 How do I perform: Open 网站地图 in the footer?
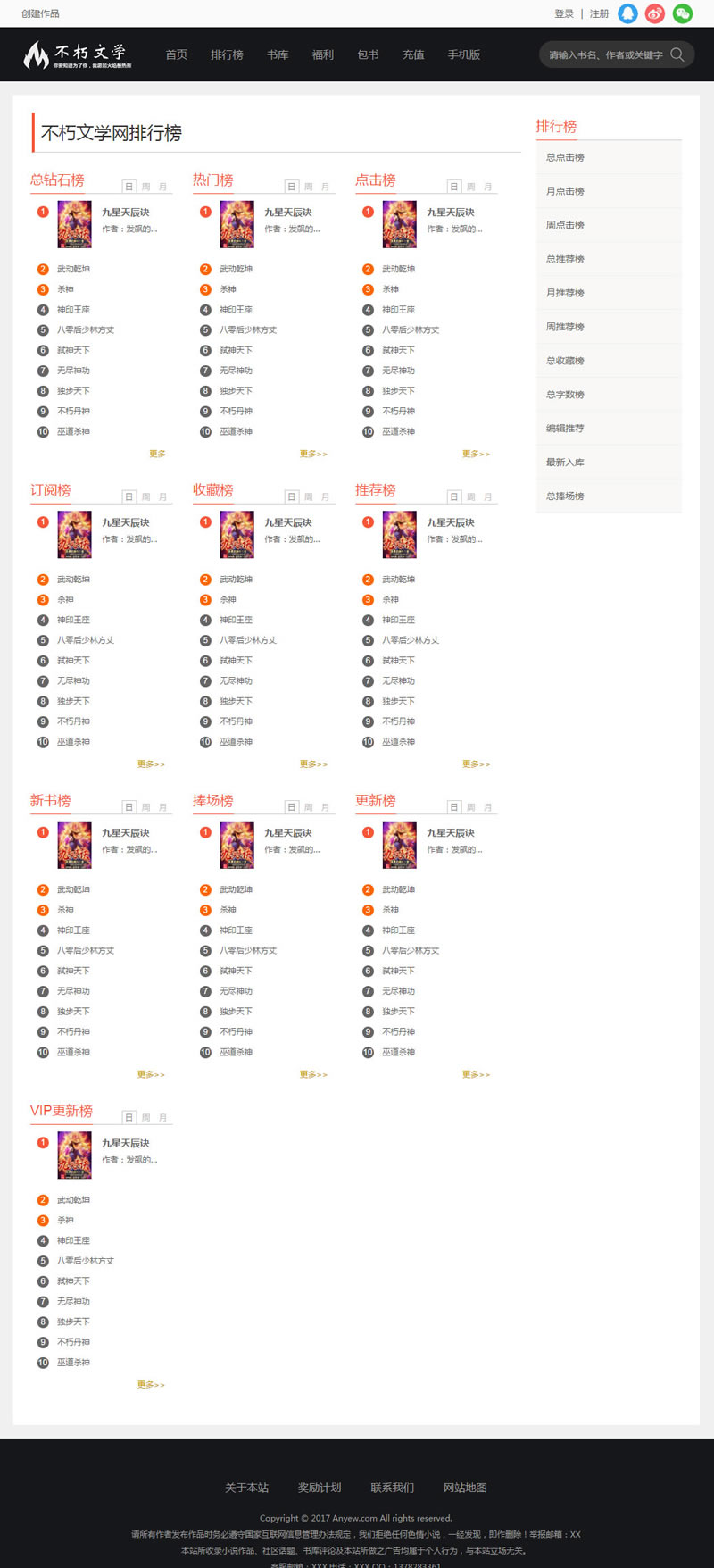coord(465,1488)
